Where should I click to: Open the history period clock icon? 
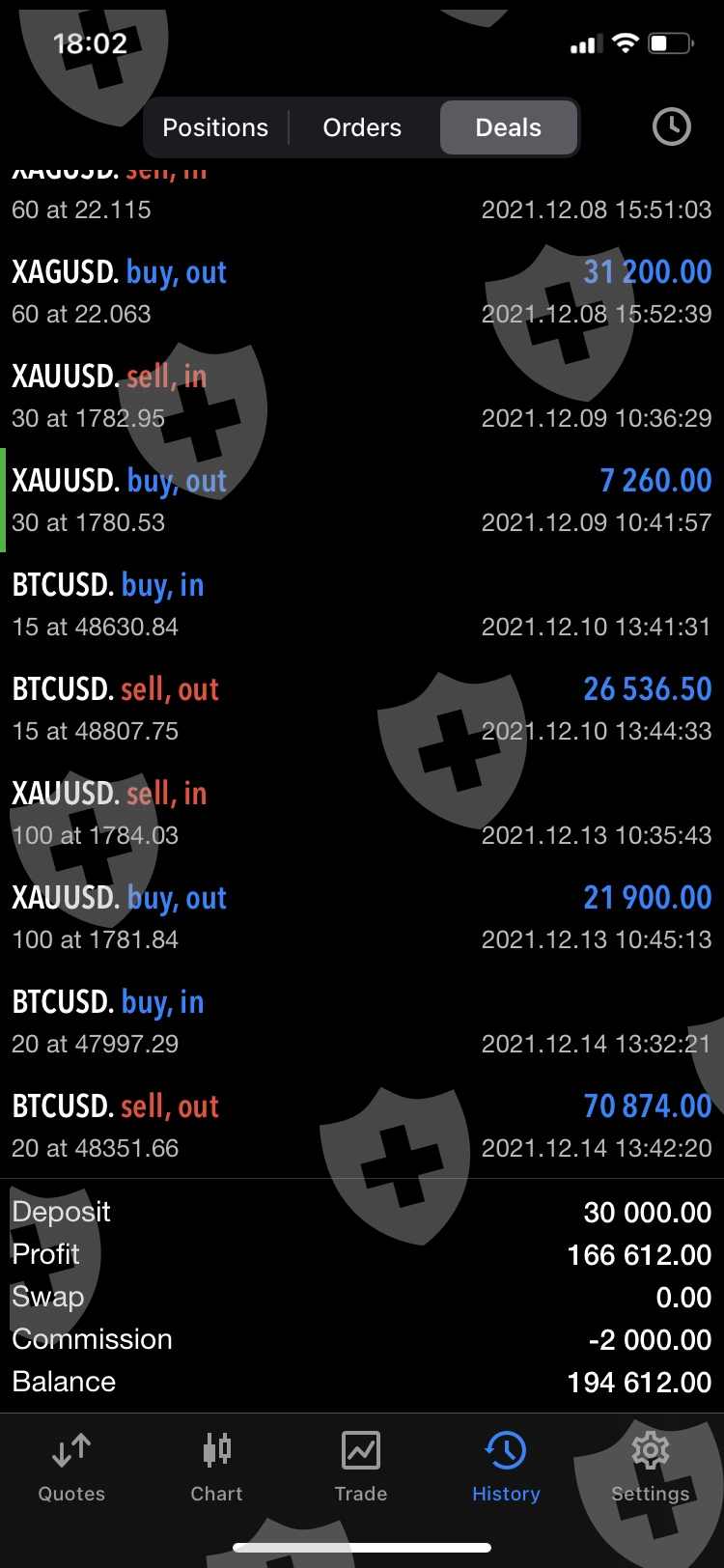[671, 126]
